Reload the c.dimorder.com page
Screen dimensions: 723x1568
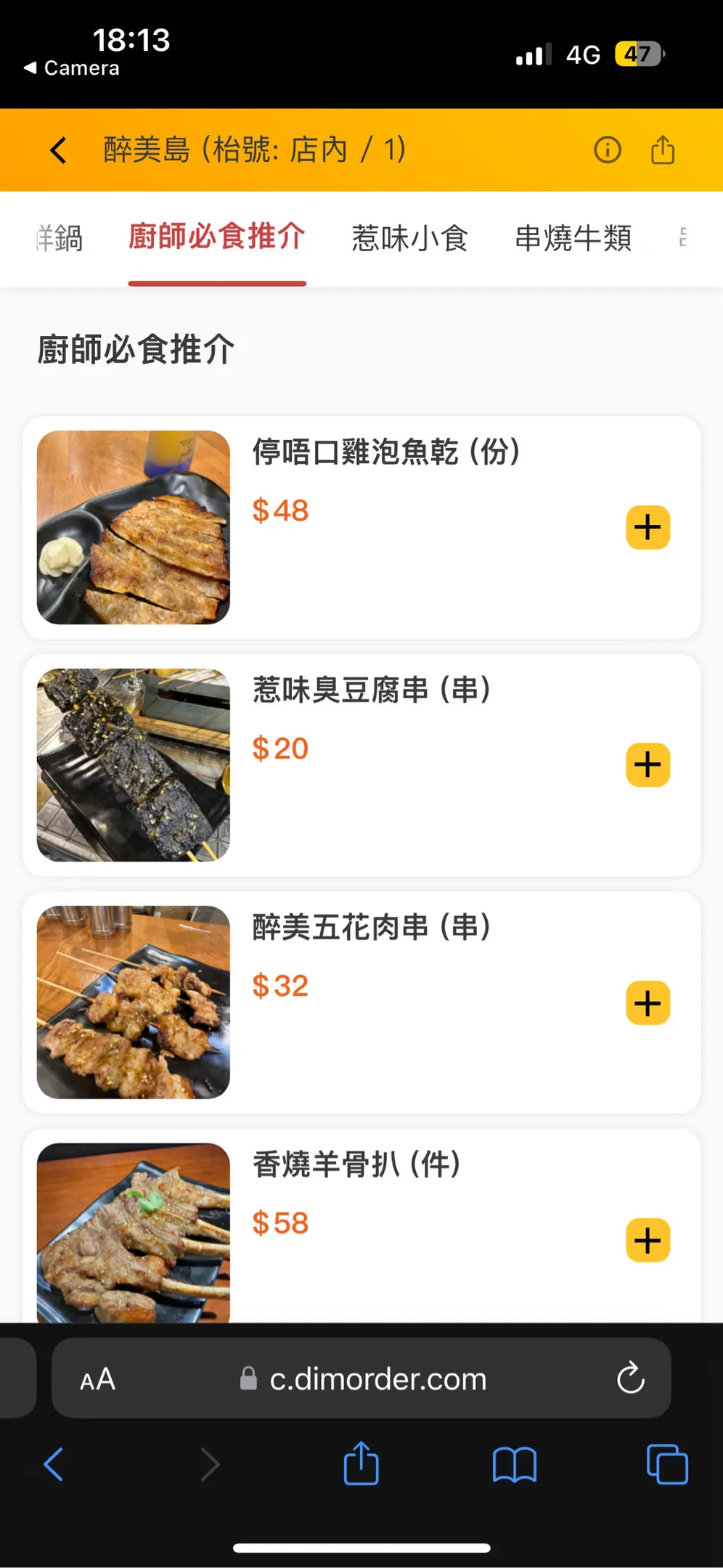[630, 1378]
